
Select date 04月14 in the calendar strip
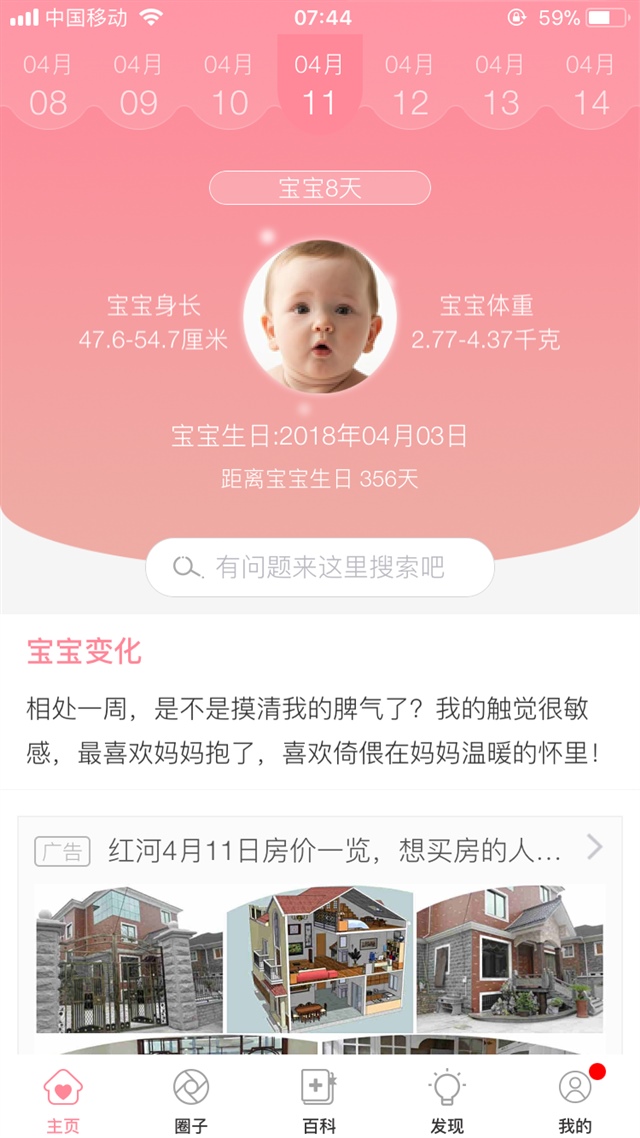(x=590, y=85)
